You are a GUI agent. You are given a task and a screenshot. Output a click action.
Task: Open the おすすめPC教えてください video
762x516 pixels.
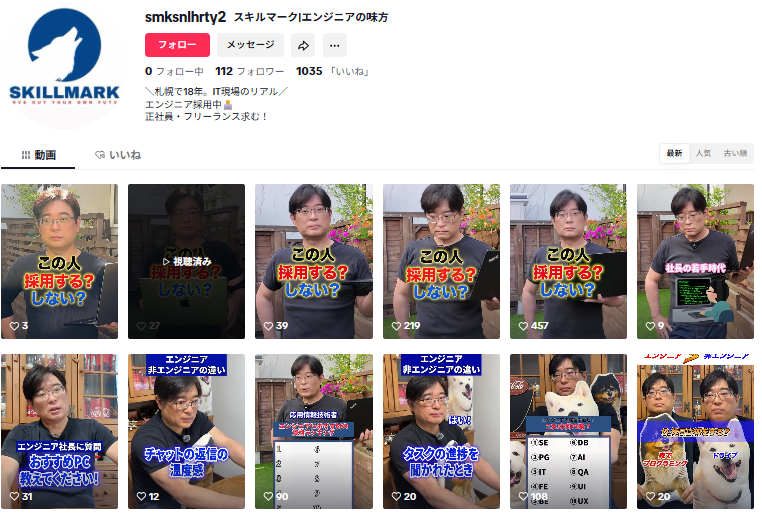pyautogui.click(x=59, y=431)
